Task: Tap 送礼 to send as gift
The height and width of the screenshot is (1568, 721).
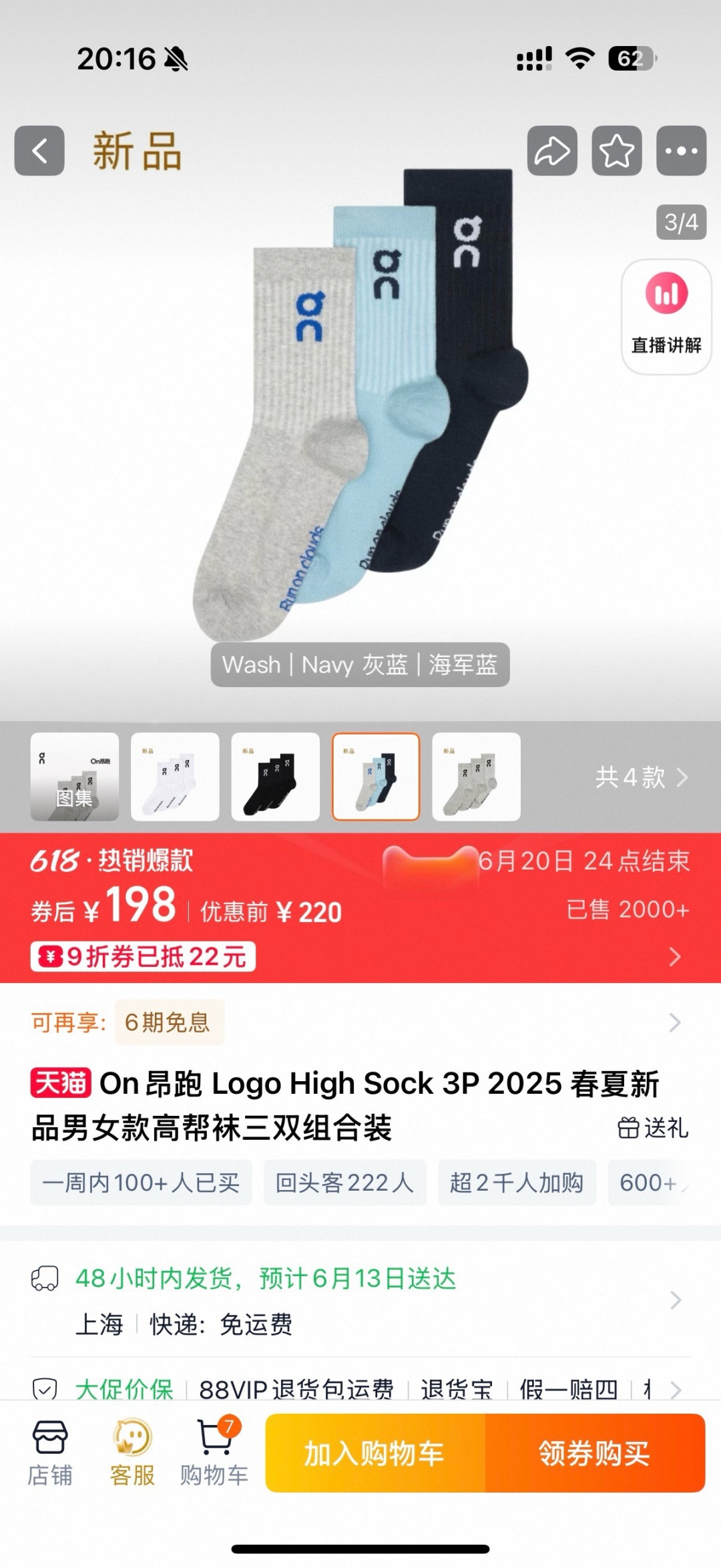Action: click(x=653, y=1128)
